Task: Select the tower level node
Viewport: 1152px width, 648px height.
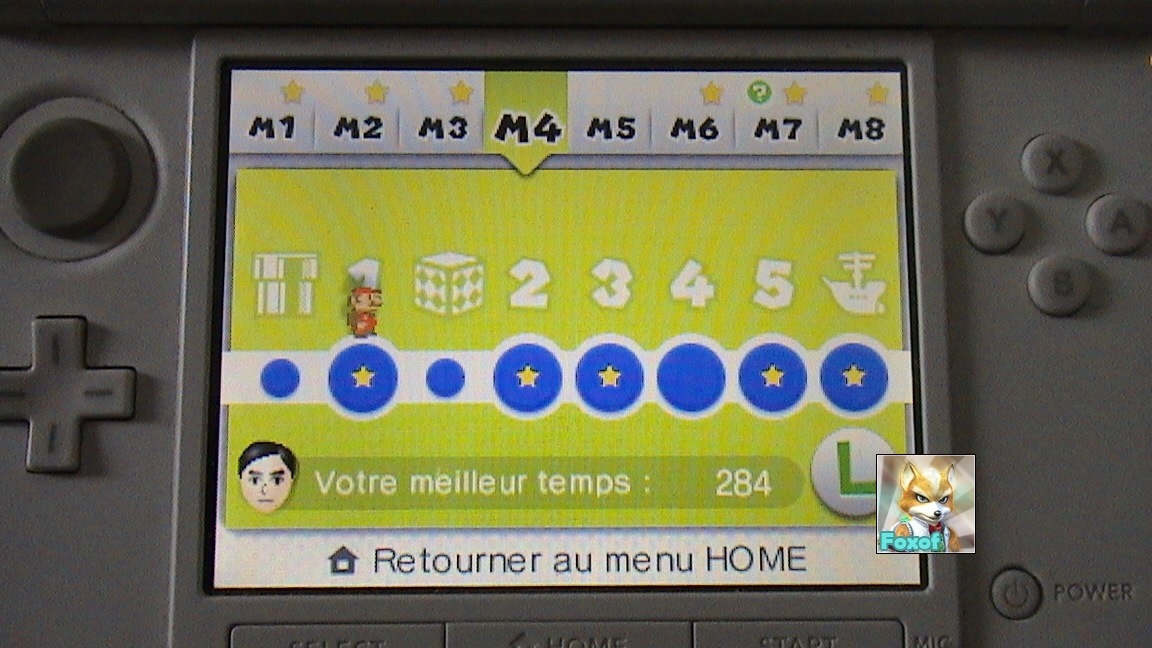Action: point(280,378)
